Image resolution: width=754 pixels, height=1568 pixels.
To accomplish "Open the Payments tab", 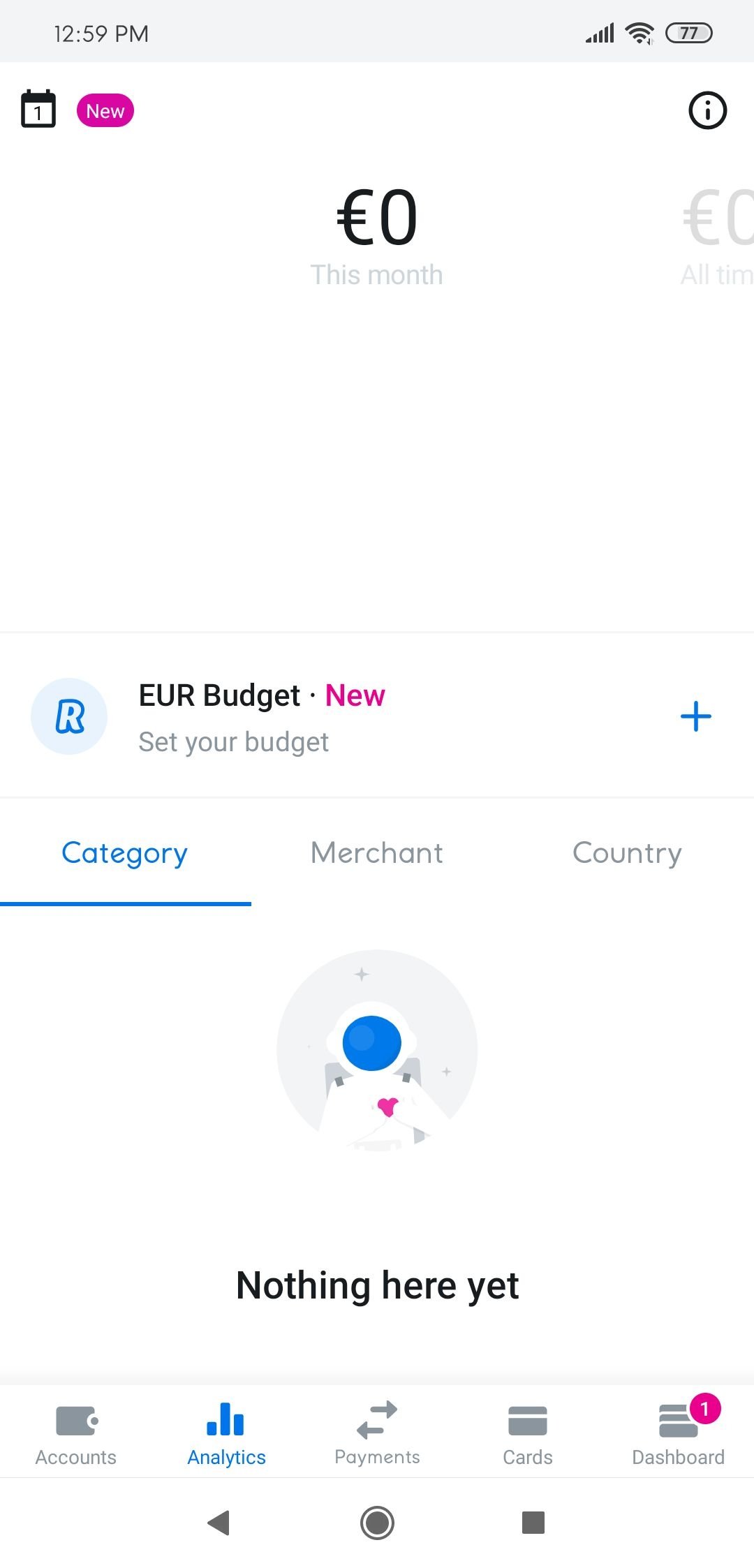I will tap(377, 1434).
